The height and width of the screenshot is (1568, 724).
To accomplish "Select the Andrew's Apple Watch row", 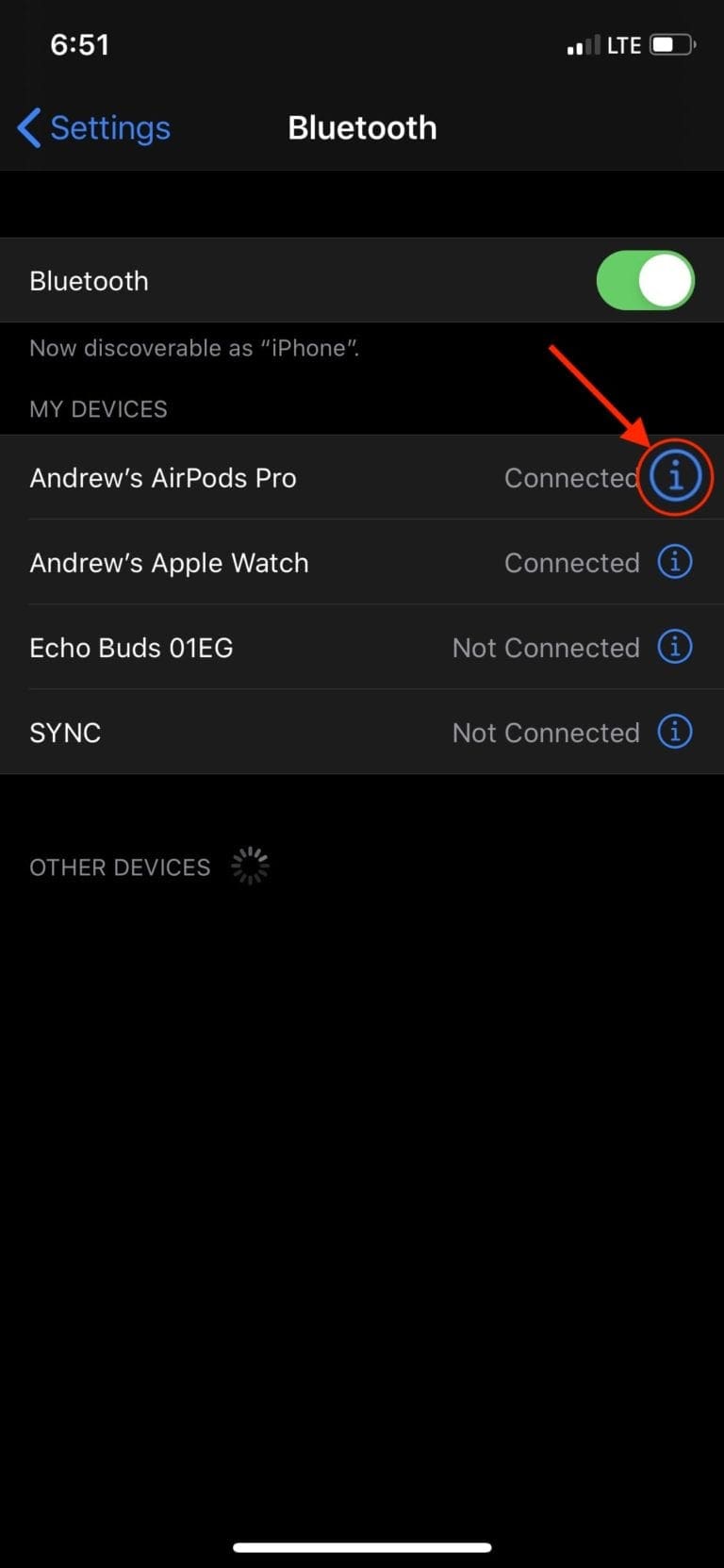I will (x=362, y=562).
